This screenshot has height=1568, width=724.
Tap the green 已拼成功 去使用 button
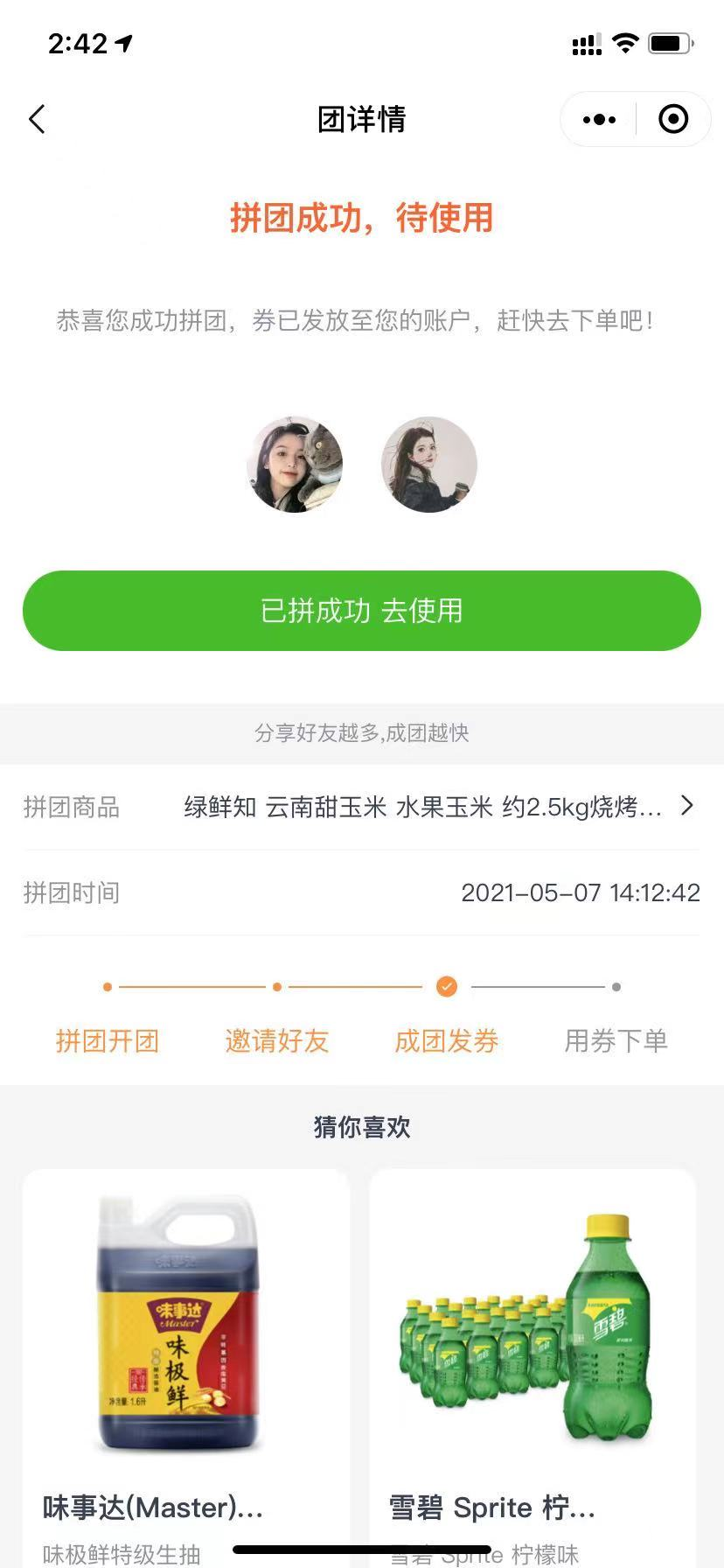(362, 610)
